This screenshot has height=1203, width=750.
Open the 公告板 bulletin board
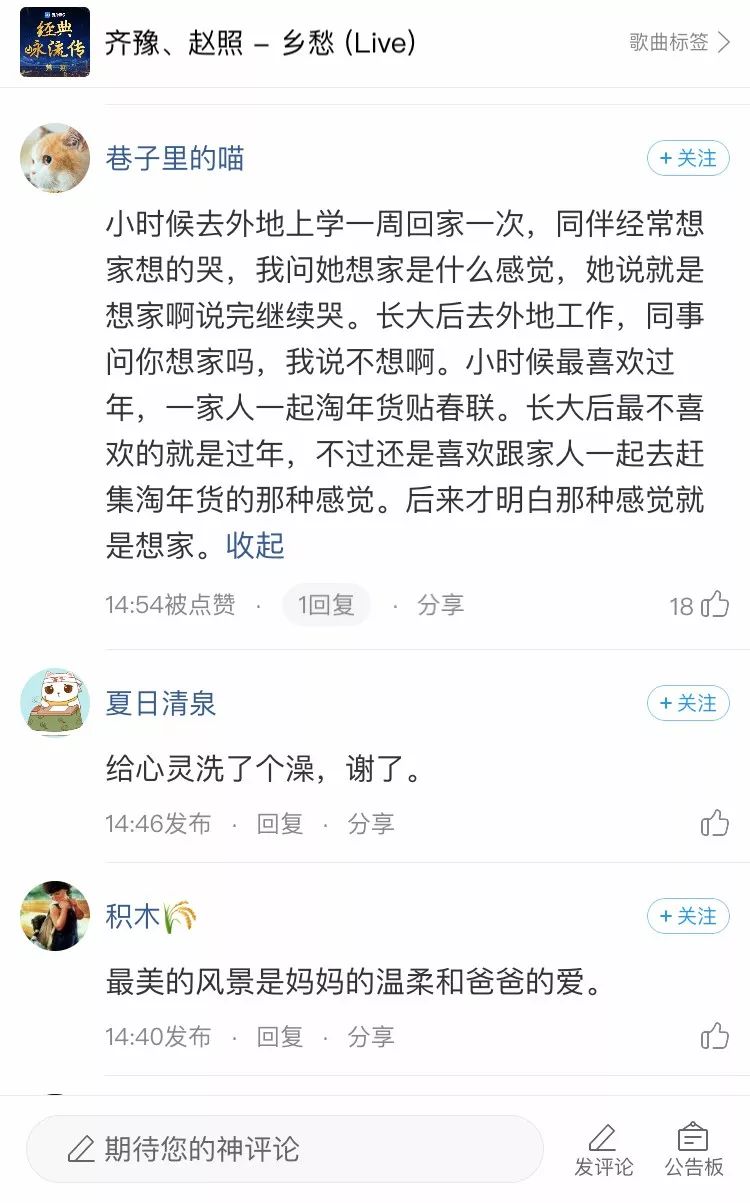[x=694, y=1150]
